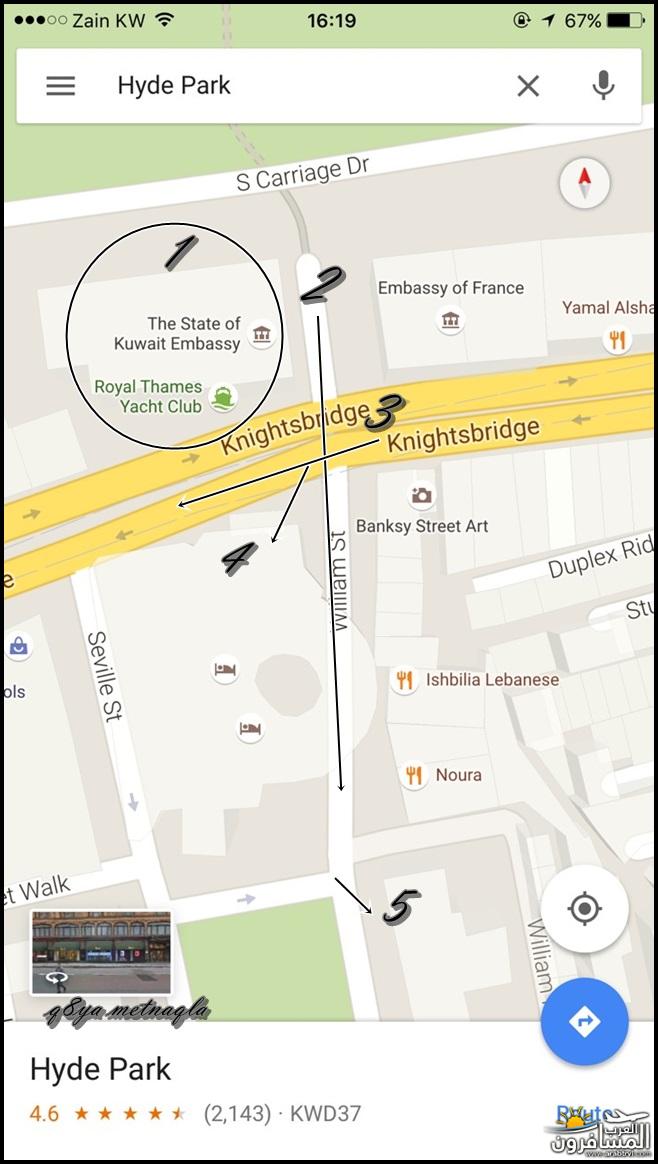Select the Embassy of France marker
658x1164 pixels.
pyautogui.click(x=450, y=320)
